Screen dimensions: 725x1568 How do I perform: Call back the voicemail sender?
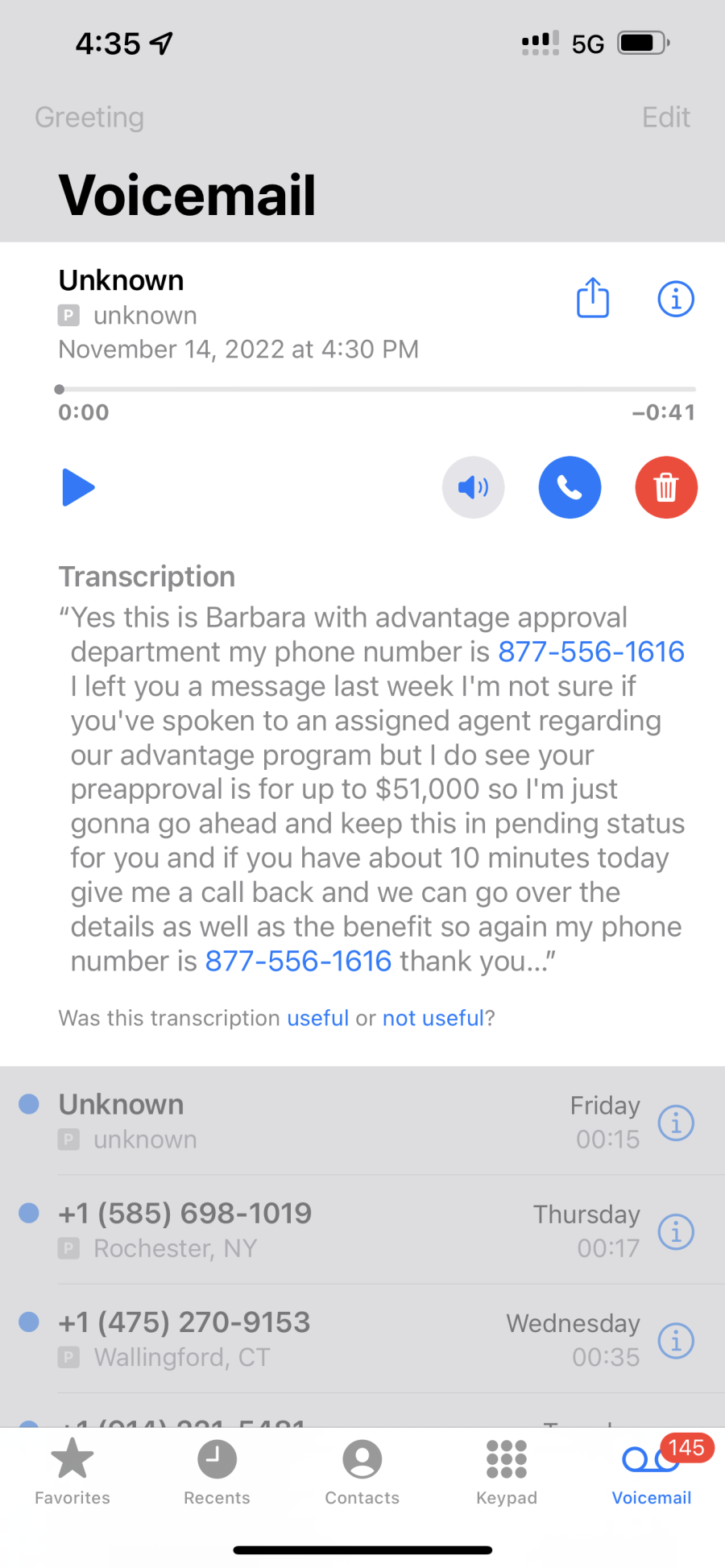[x=570, y=487]
